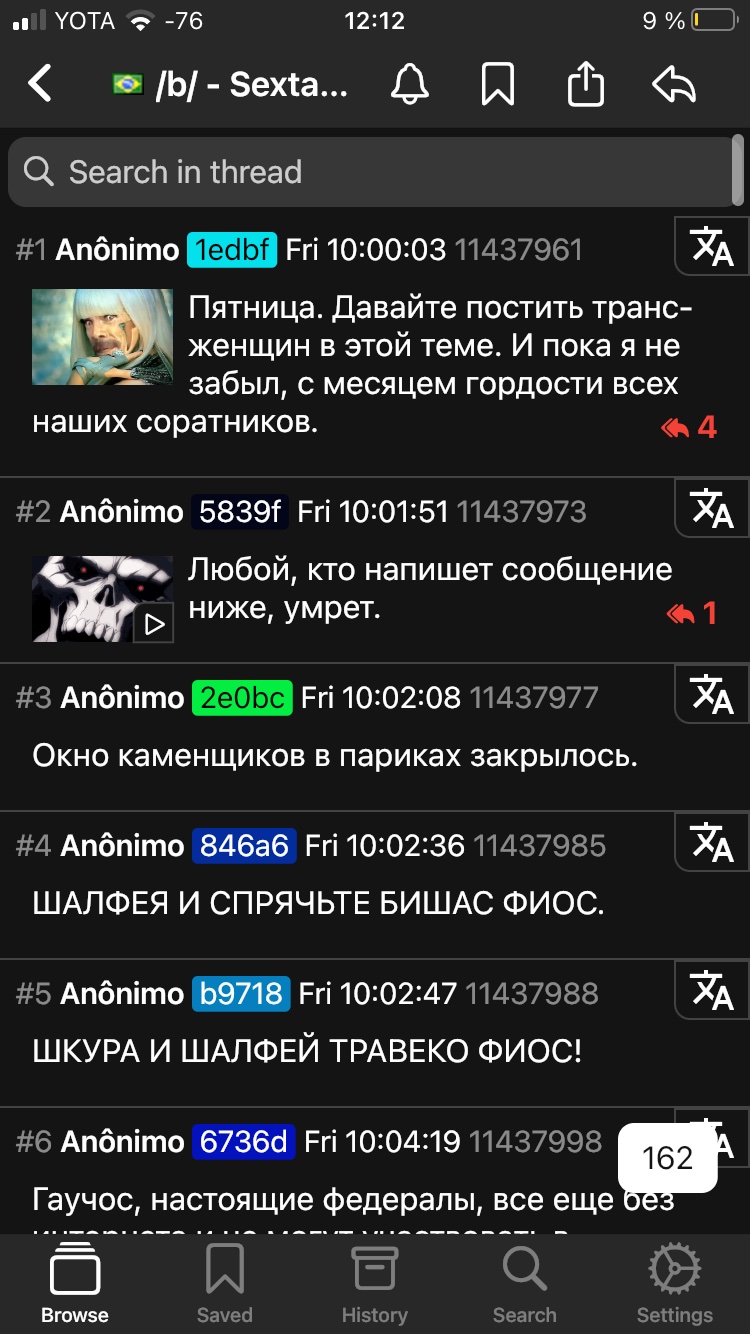Translate post #1
Screen dimensions: 750x1334
click(x=712, y=246)
